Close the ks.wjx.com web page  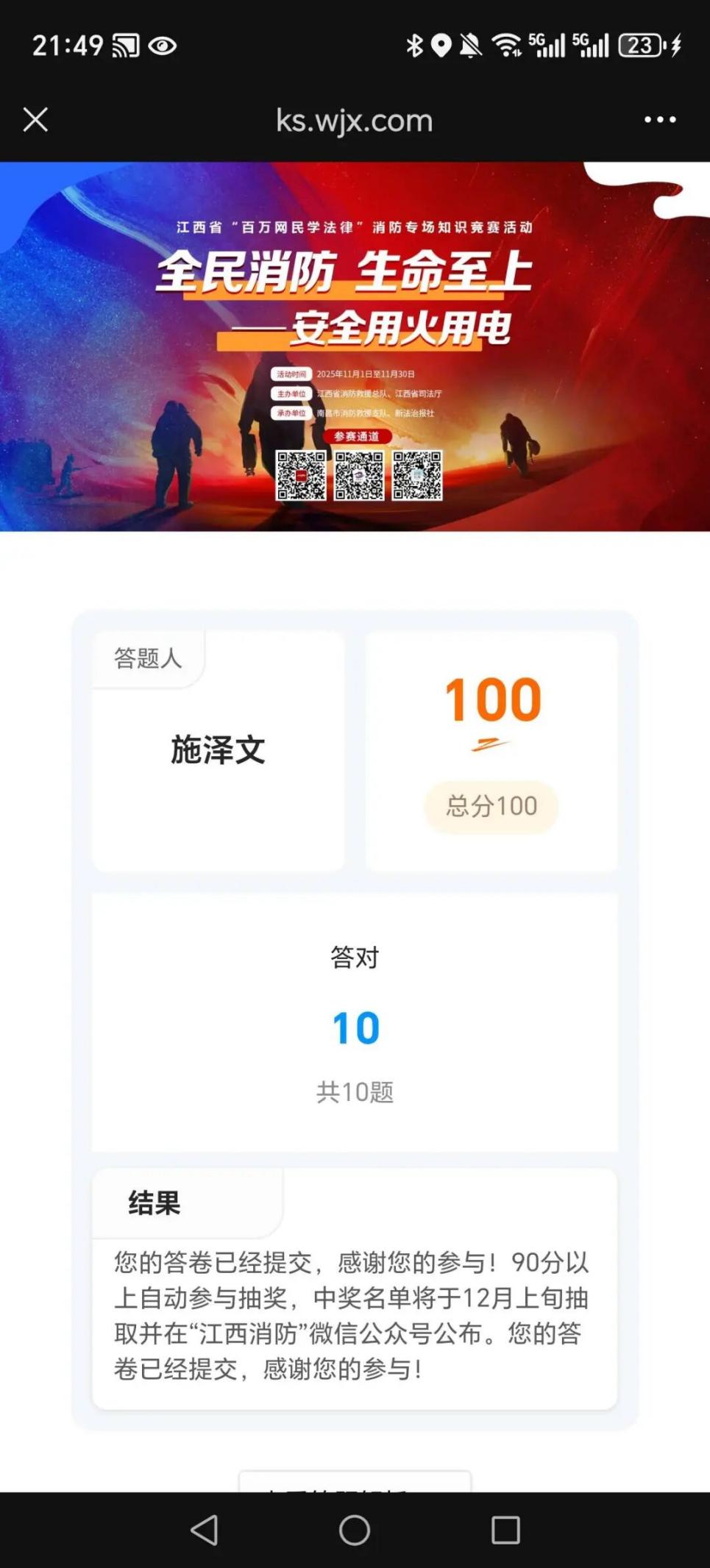tap(35, 119)
